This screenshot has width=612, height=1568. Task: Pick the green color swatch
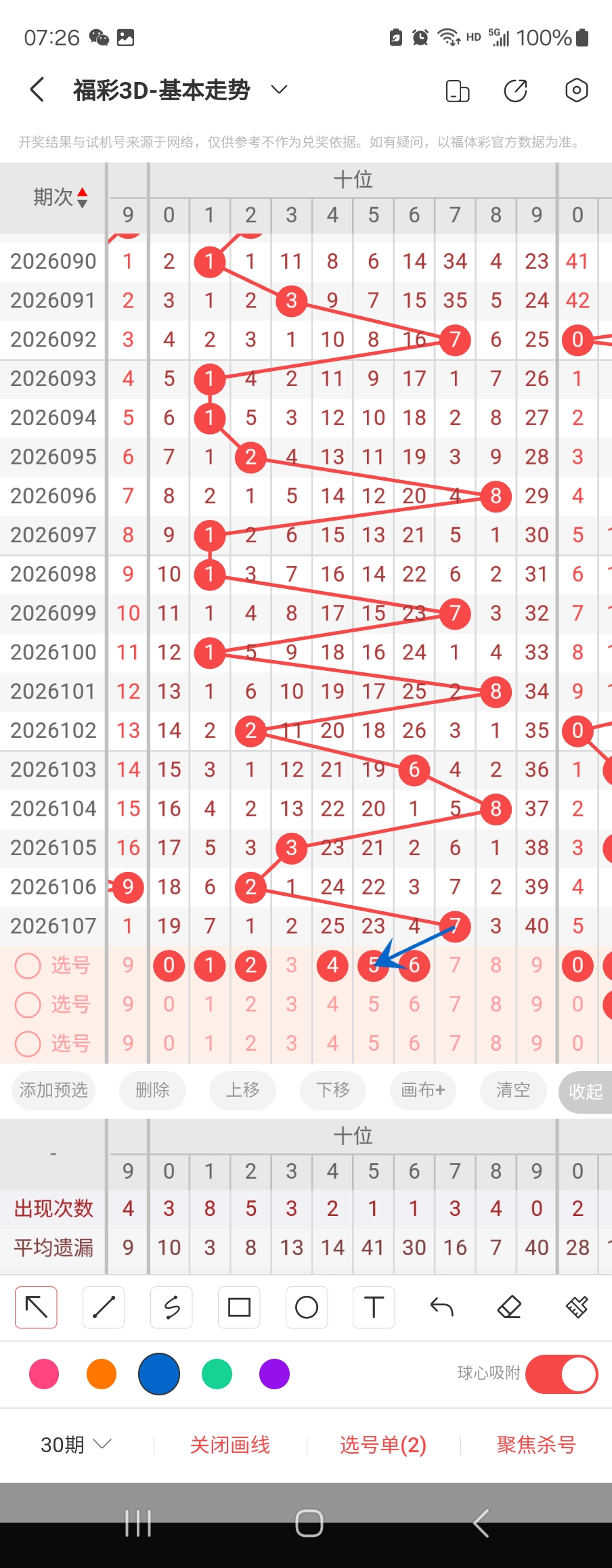[x=217, y=1374]
